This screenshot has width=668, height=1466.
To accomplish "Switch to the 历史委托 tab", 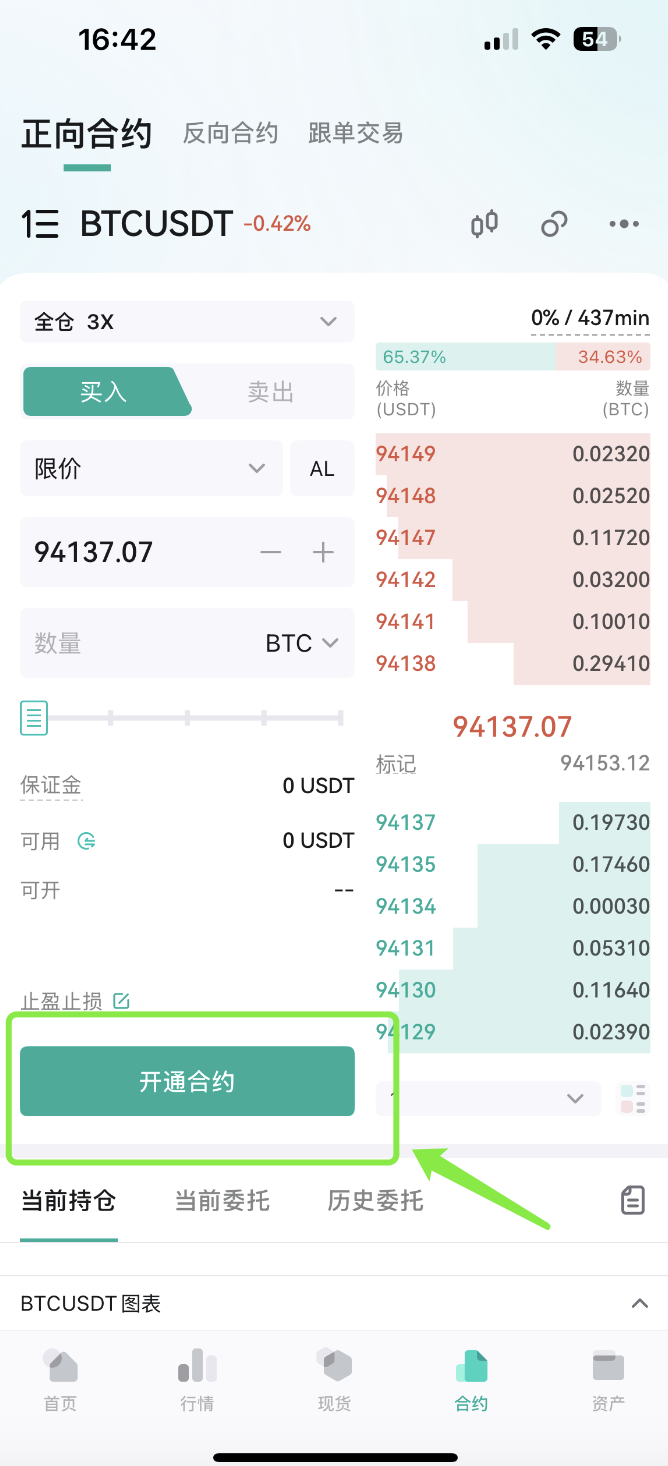I will click(375, 1200).
